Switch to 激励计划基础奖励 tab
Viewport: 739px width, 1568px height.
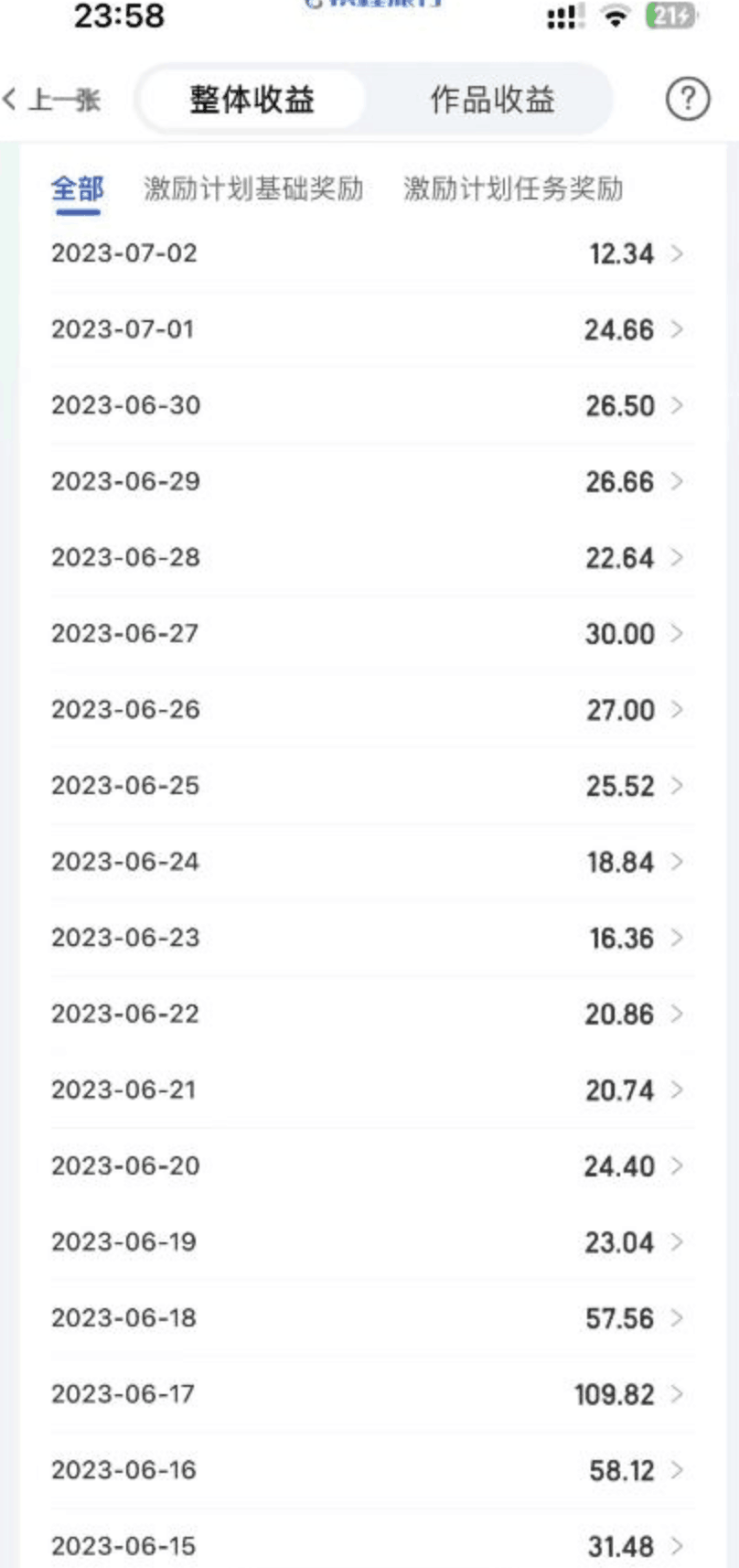tap(253, 188)
